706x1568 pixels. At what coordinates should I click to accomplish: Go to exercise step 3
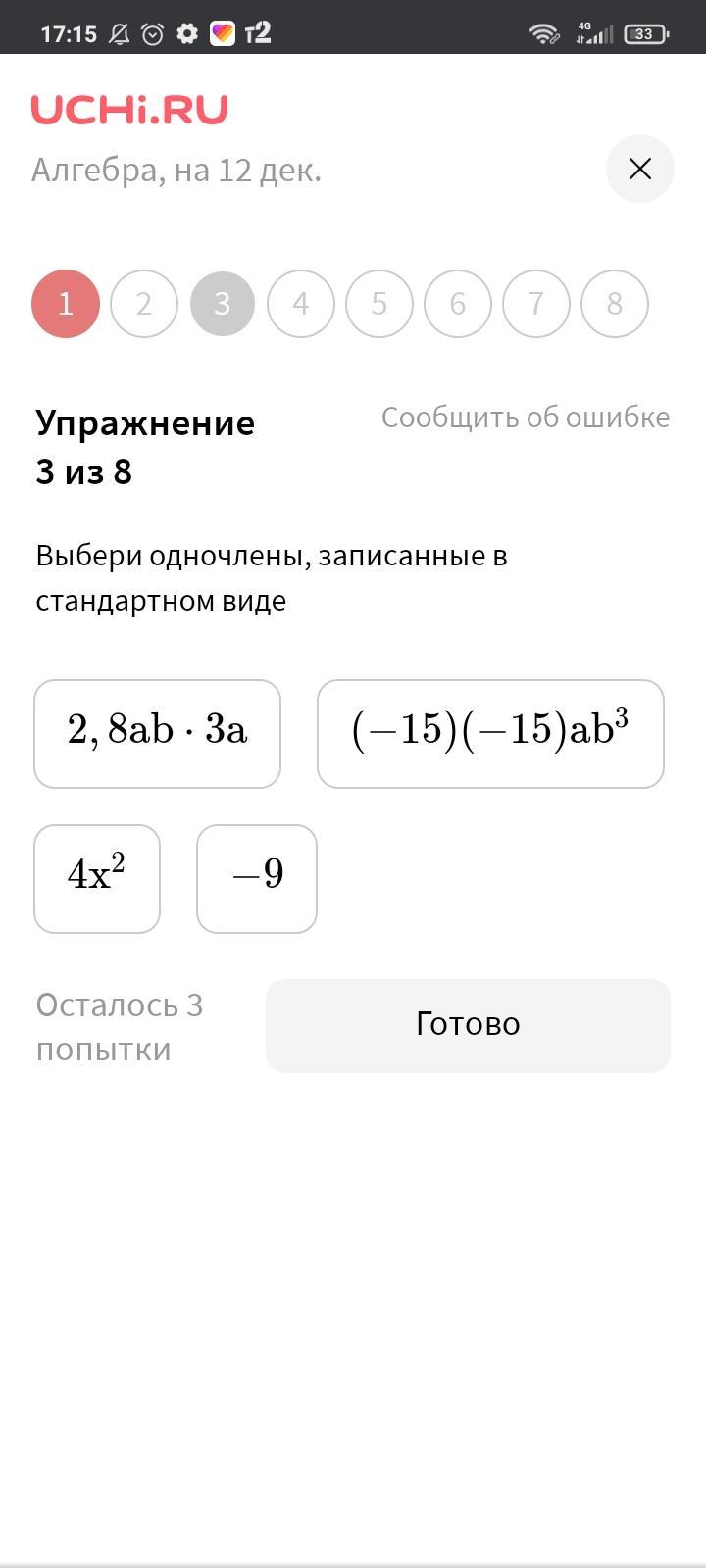(x=223, y=304)
